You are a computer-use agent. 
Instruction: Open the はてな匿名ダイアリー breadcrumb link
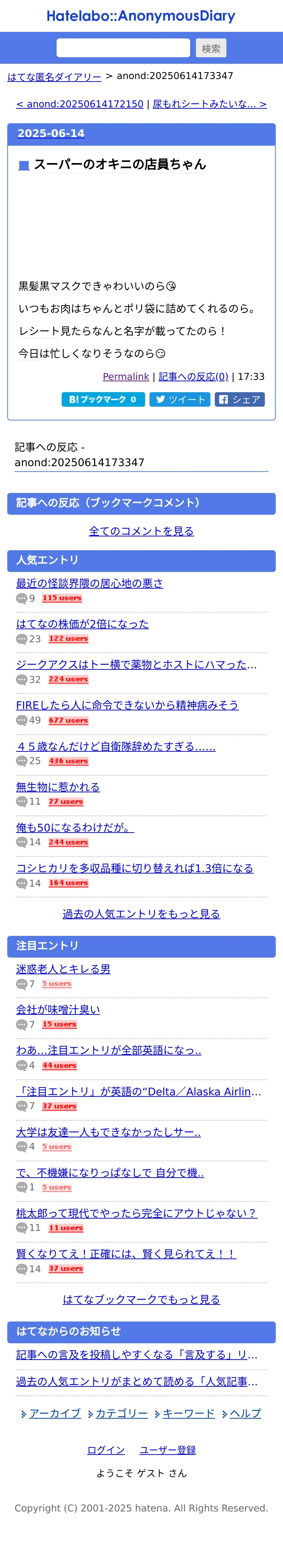[x=54, y=77]
